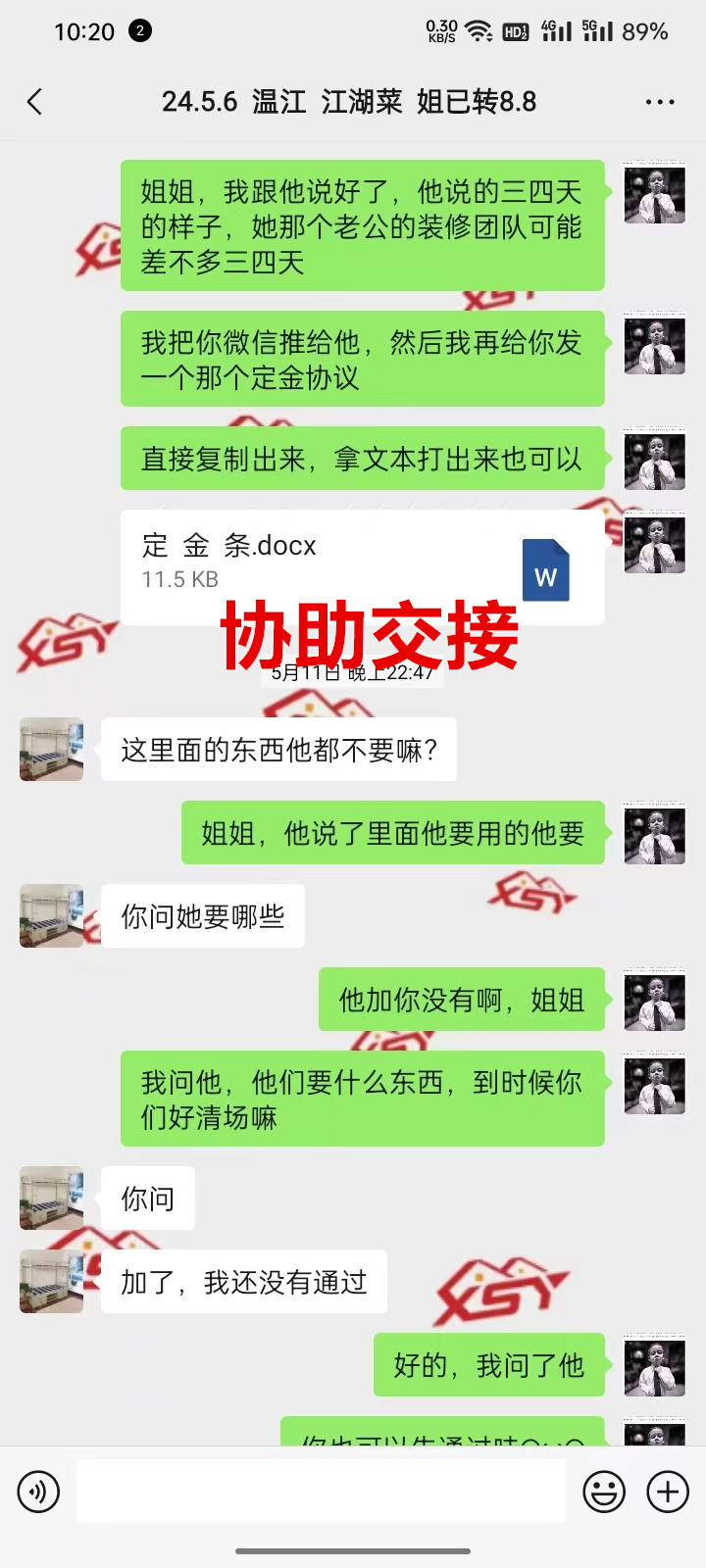Go back to the chat list
This screenshot has width=706, height=1568.
click(35, 102)
